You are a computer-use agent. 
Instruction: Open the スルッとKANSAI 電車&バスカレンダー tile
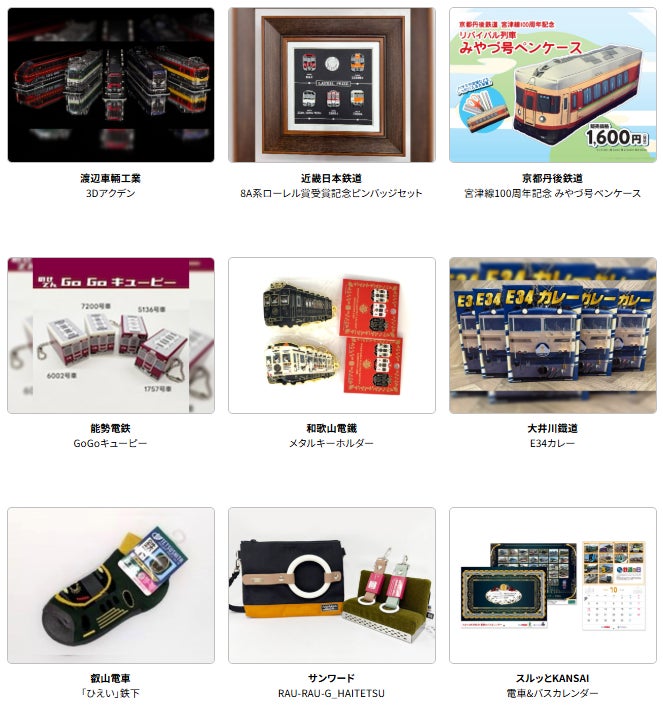tap(552, 585)
